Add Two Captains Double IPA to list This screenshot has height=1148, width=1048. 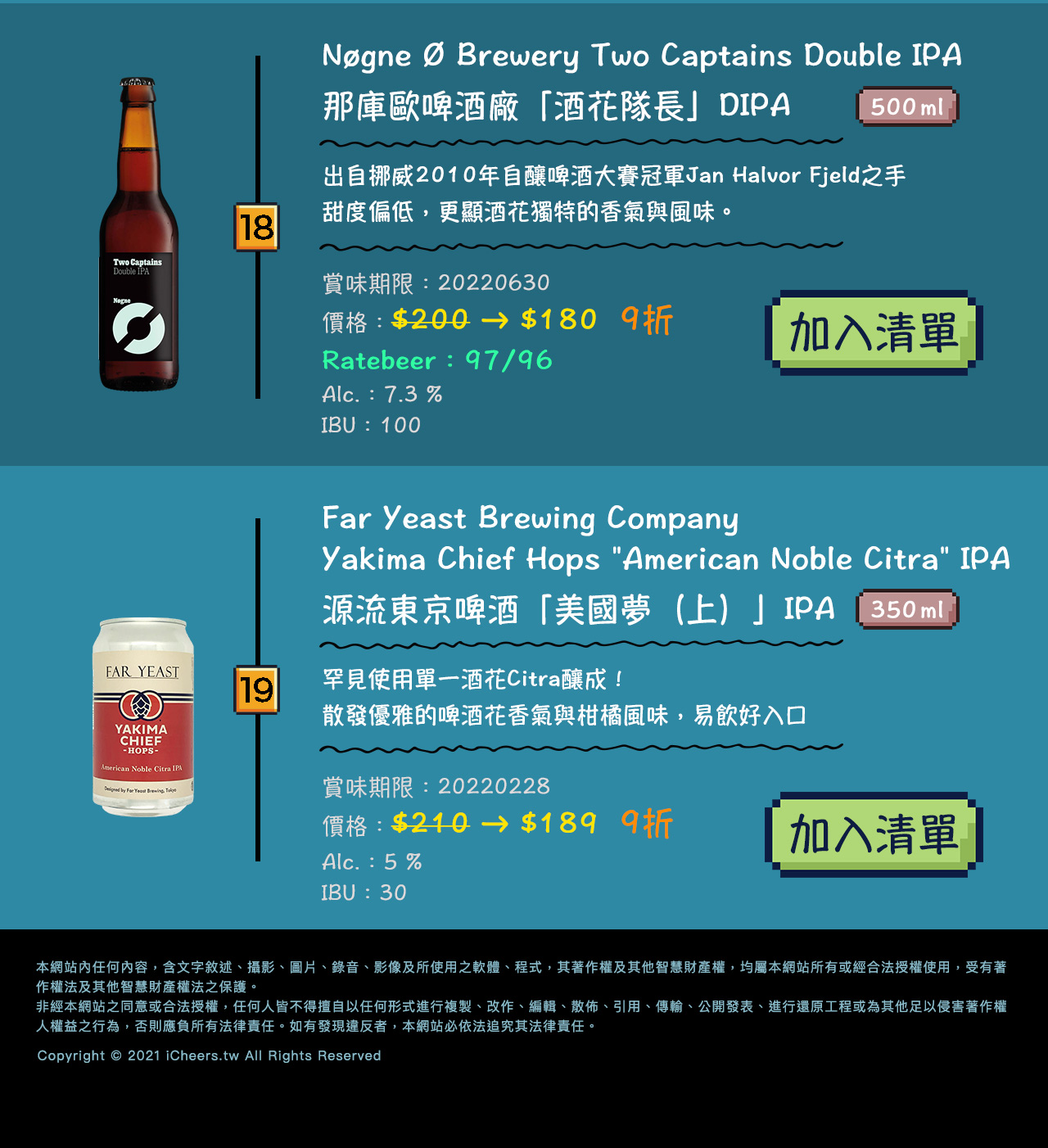(x=873, y=333)
